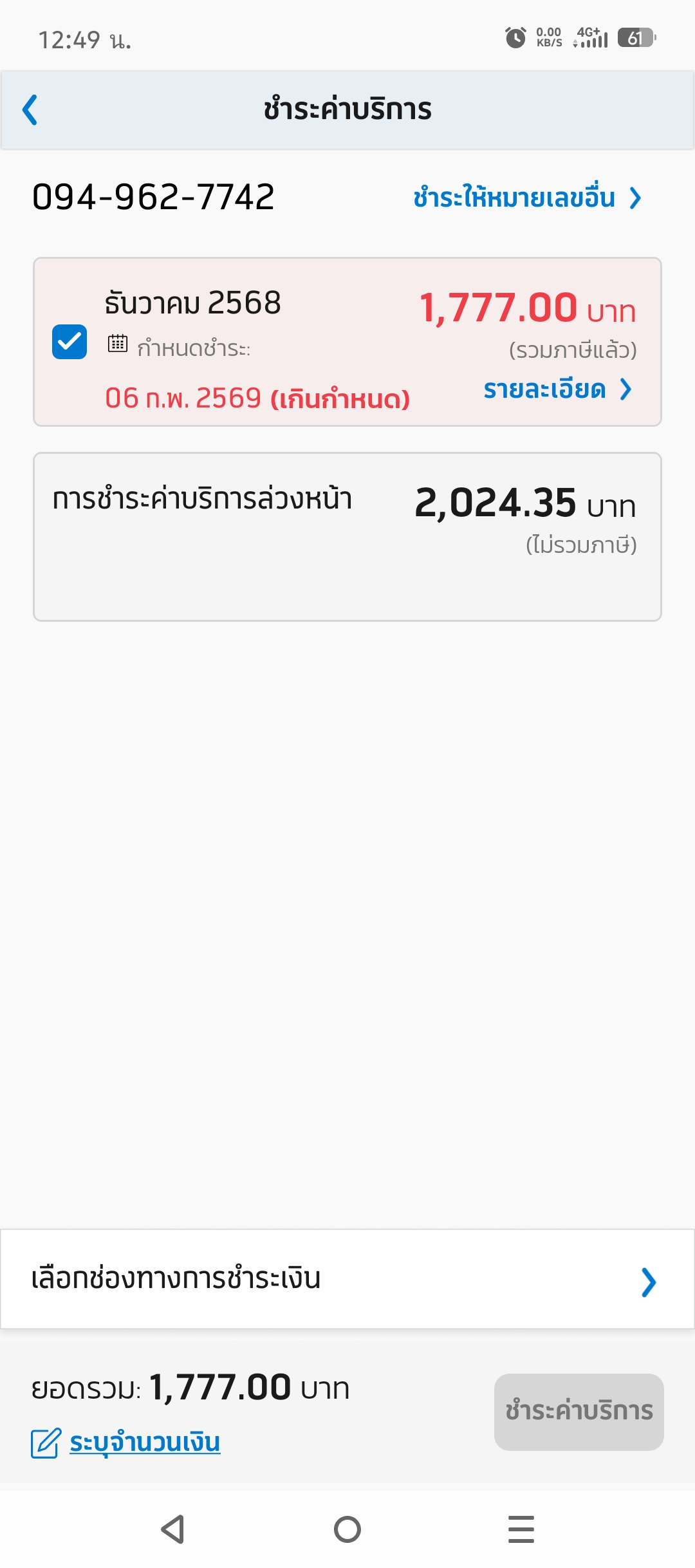Open ชำระให้หมายเลขอื่น link

coord(526,198)
